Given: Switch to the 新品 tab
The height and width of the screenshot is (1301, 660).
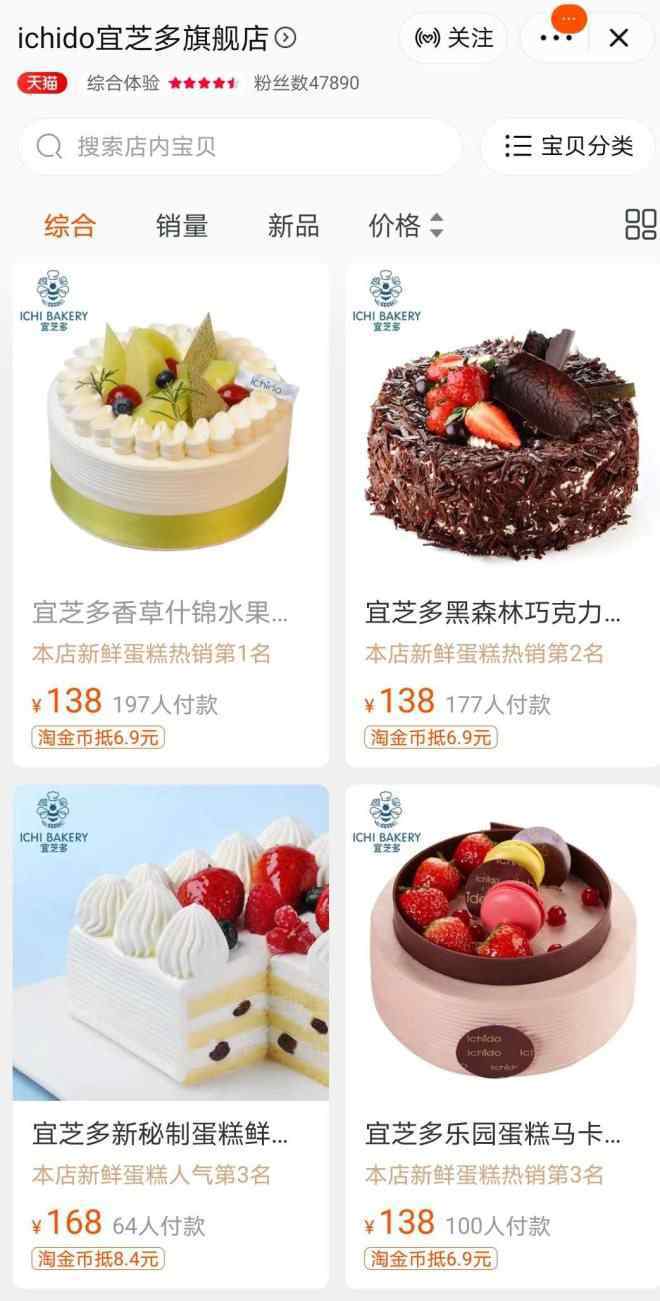Looking at the screenshot, I should [293, 226].
